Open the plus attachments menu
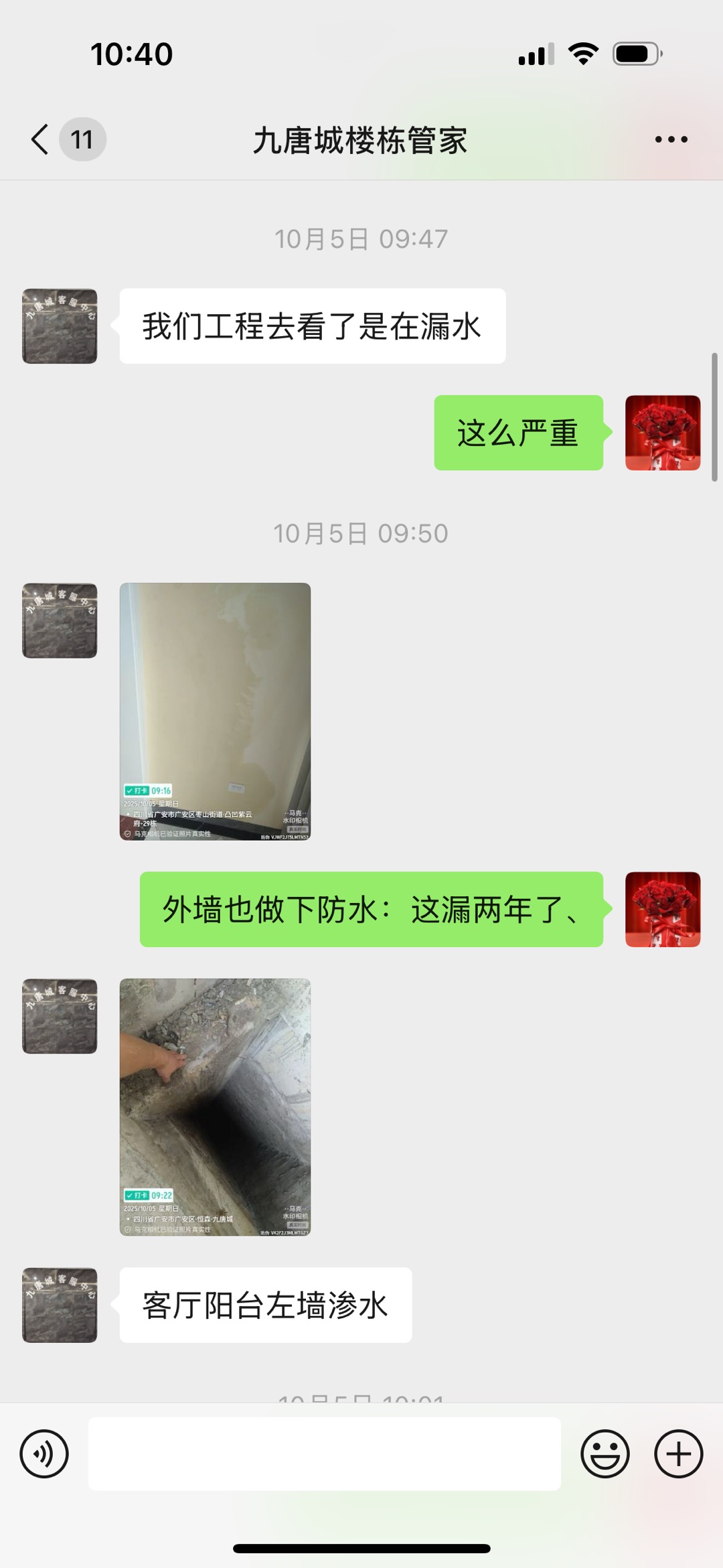The height and width of the screenshot is (1568, 723). (x=678, y=1453)
